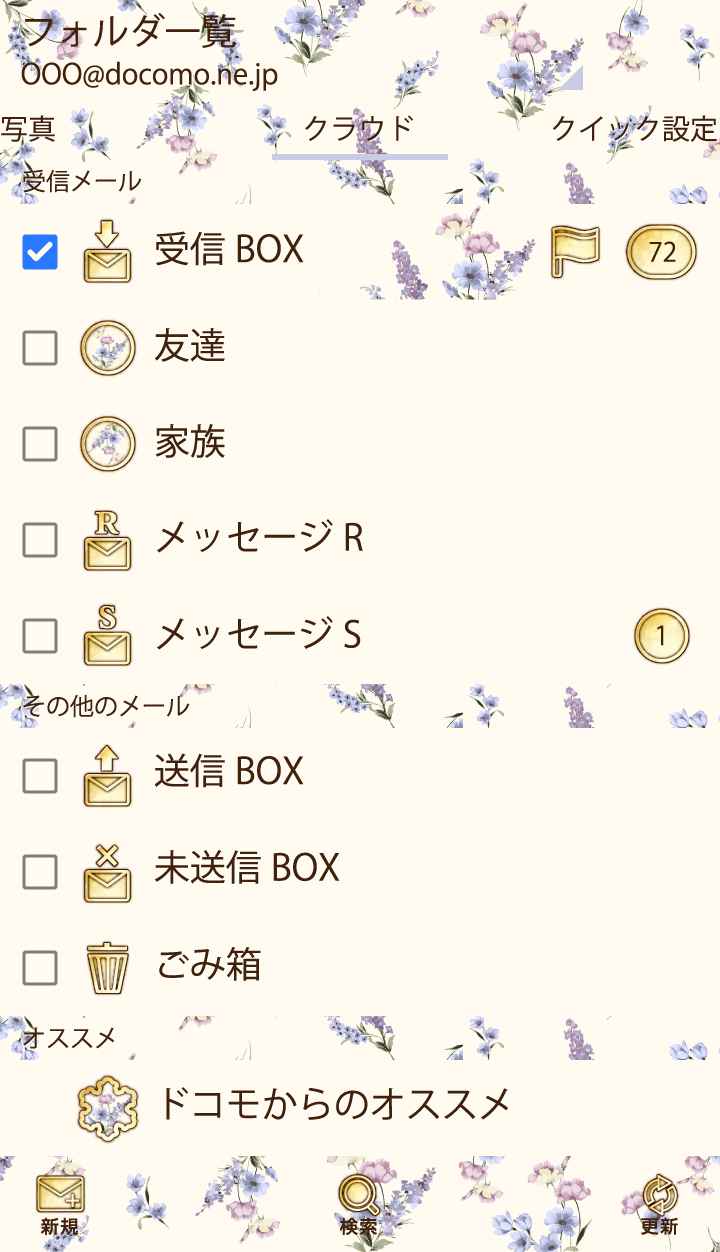Select the 送信 BOX checkbox
Screen dimensions: 720x1252
coord(40,775)
